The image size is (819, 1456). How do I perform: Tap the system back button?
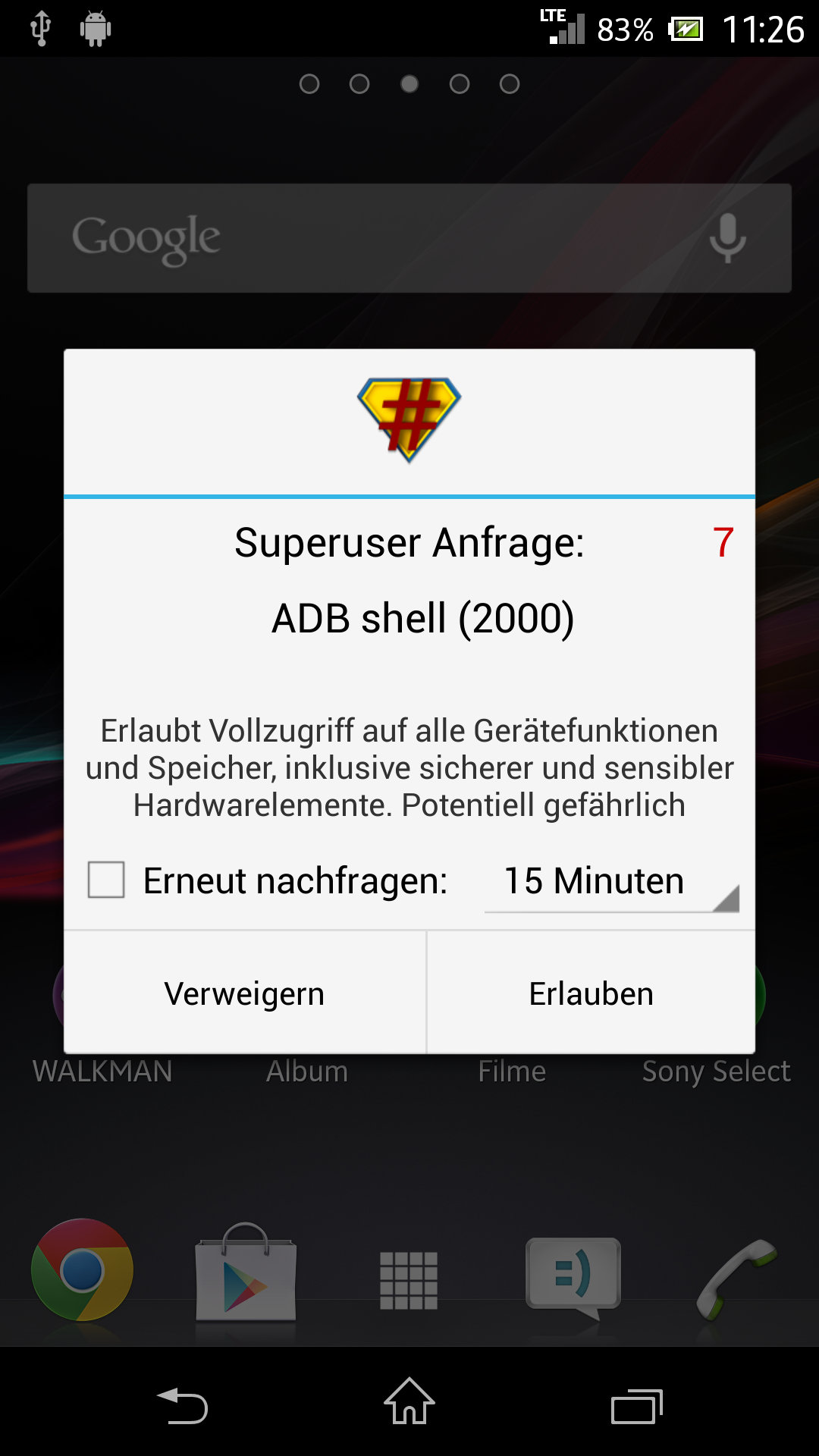(182, 1405)
